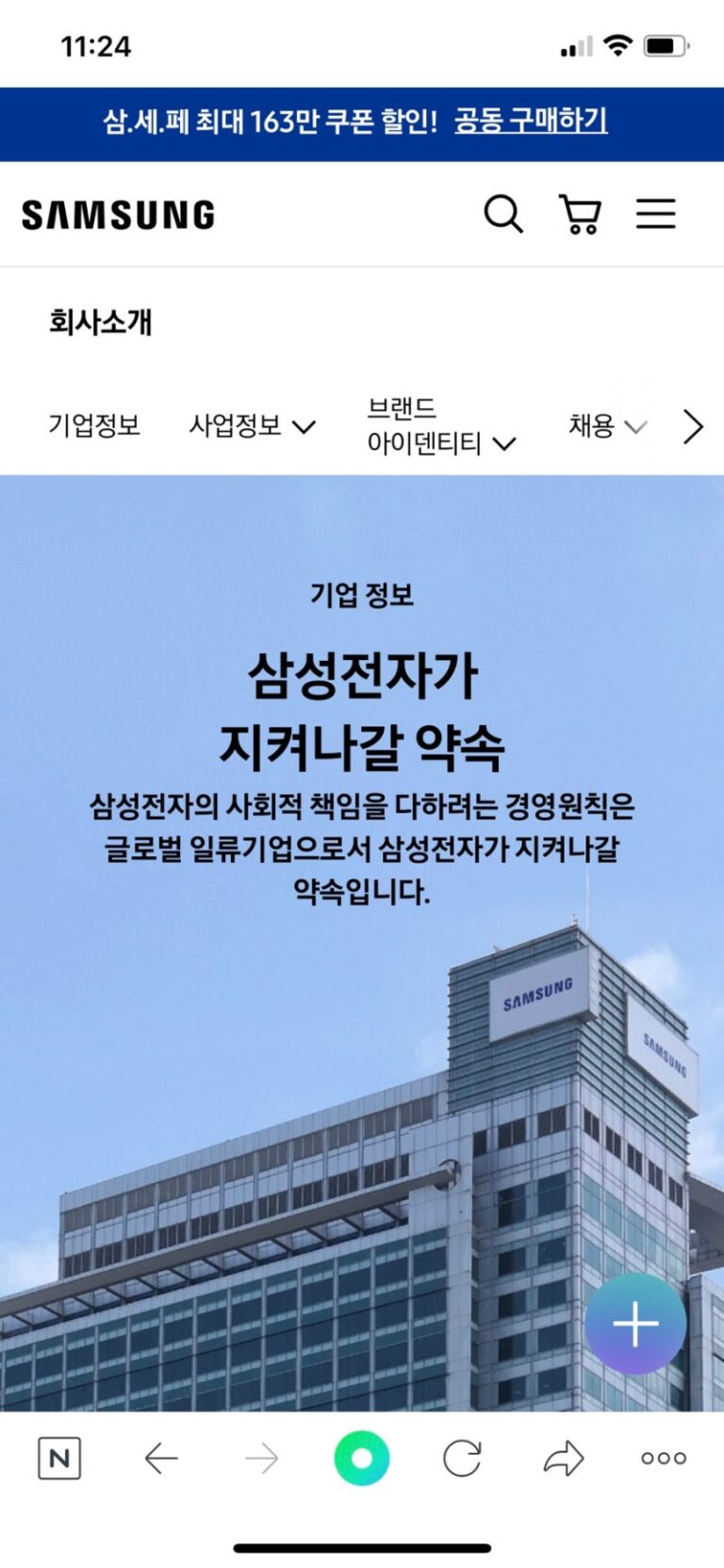
Task: Expand the 사업정보 dropdown
Action: click(x=252, y=426)
